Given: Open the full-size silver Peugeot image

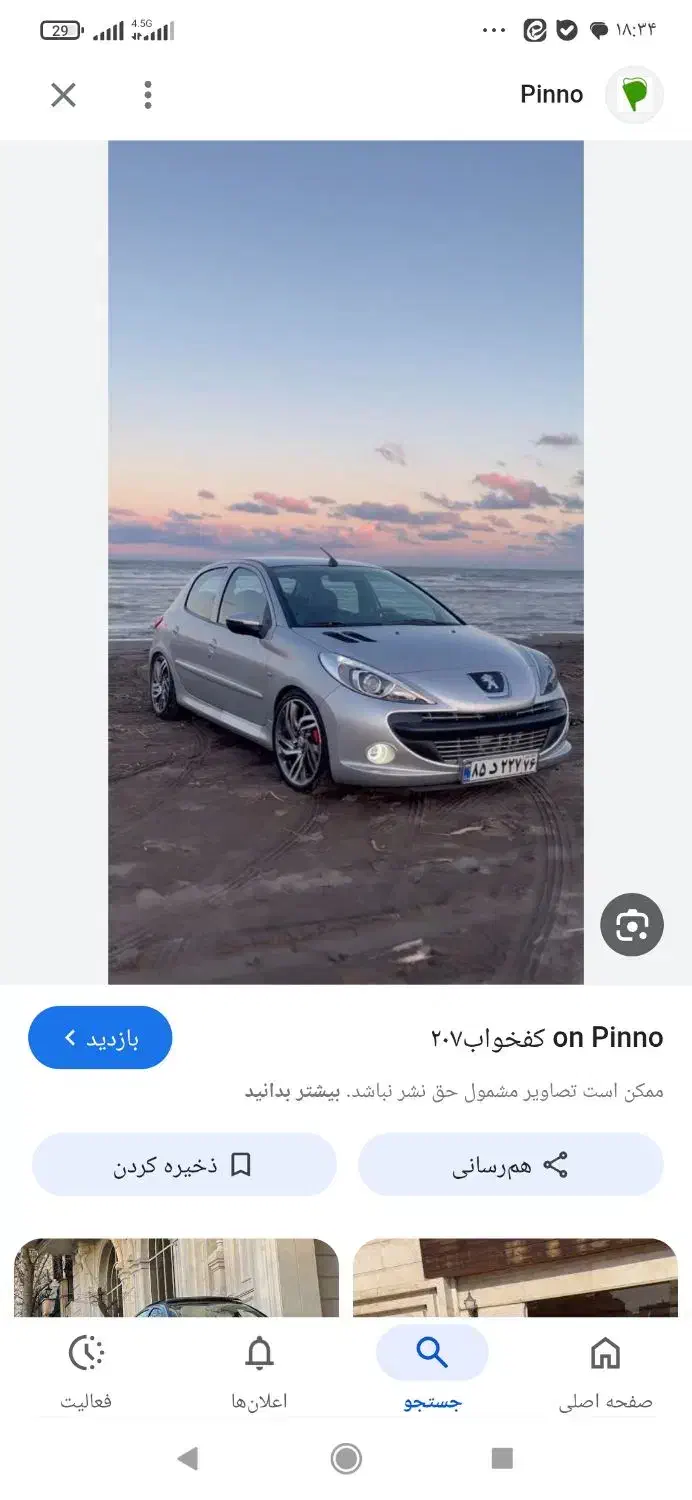Looking at the screenshot, I should click(x=345, y=562).
